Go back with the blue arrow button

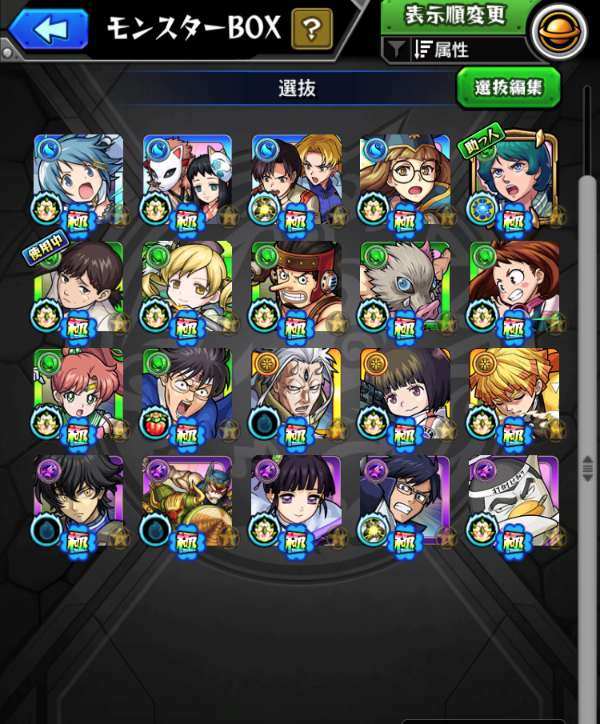pyautogui.click(x=46, y=30)
